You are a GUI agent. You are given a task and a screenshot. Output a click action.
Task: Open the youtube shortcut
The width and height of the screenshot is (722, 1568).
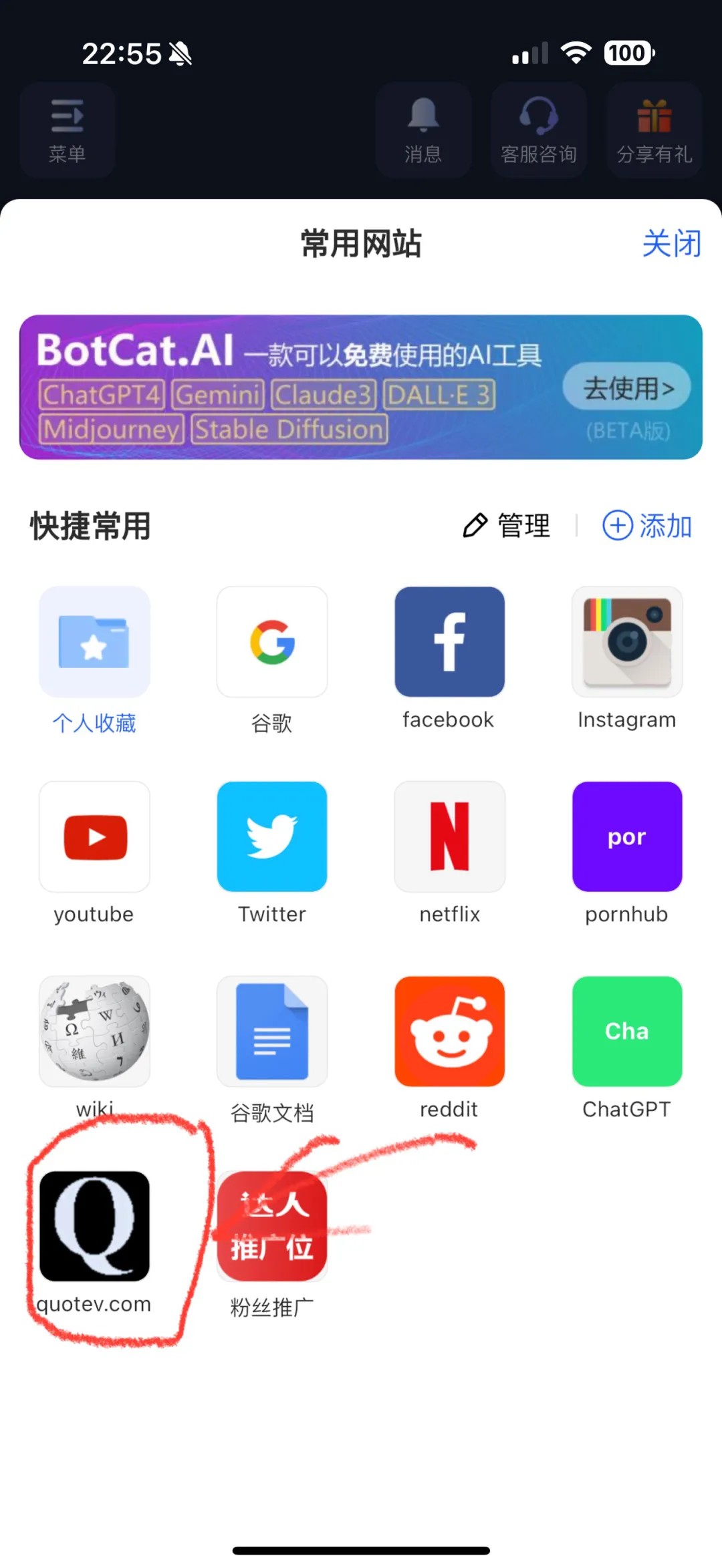(94, 836)
